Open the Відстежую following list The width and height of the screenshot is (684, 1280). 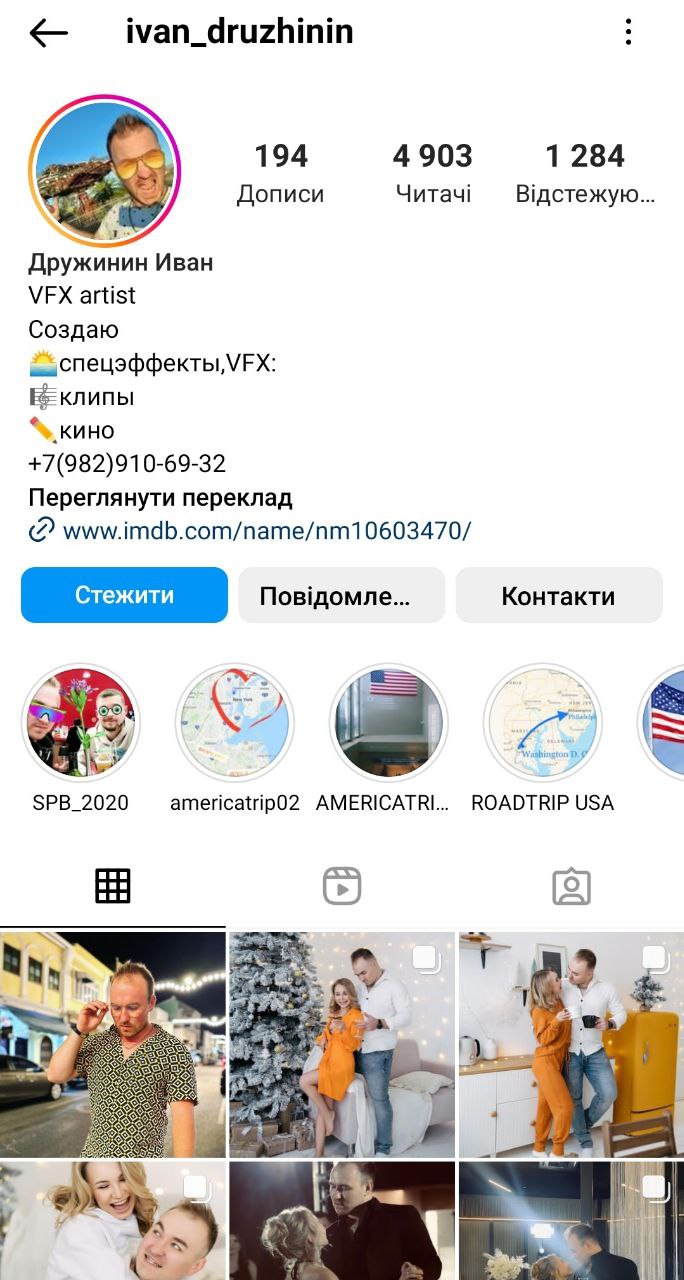(x=585, y=172)
